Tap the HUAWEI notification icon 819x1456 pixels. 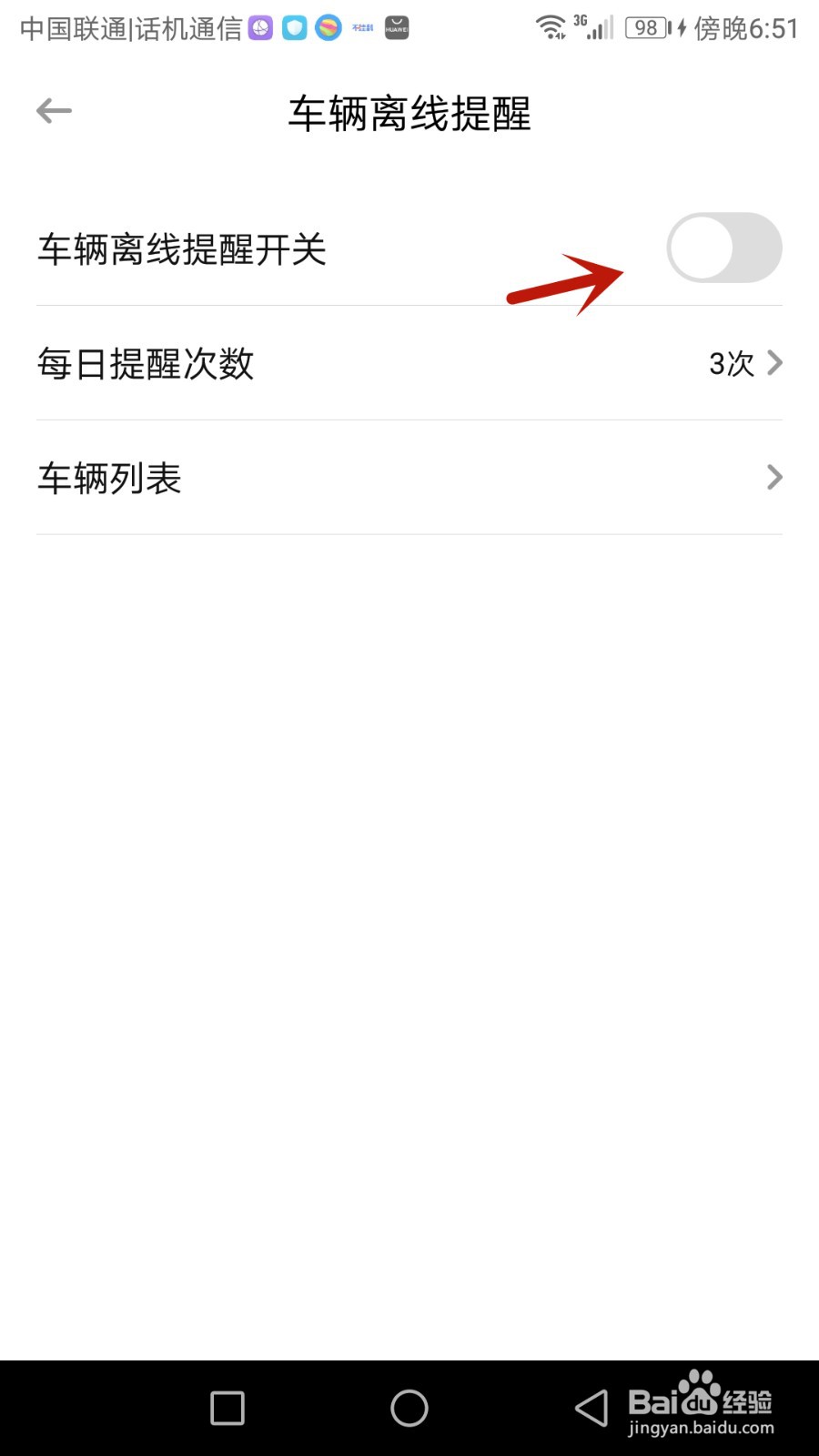[x=395, y=28]
